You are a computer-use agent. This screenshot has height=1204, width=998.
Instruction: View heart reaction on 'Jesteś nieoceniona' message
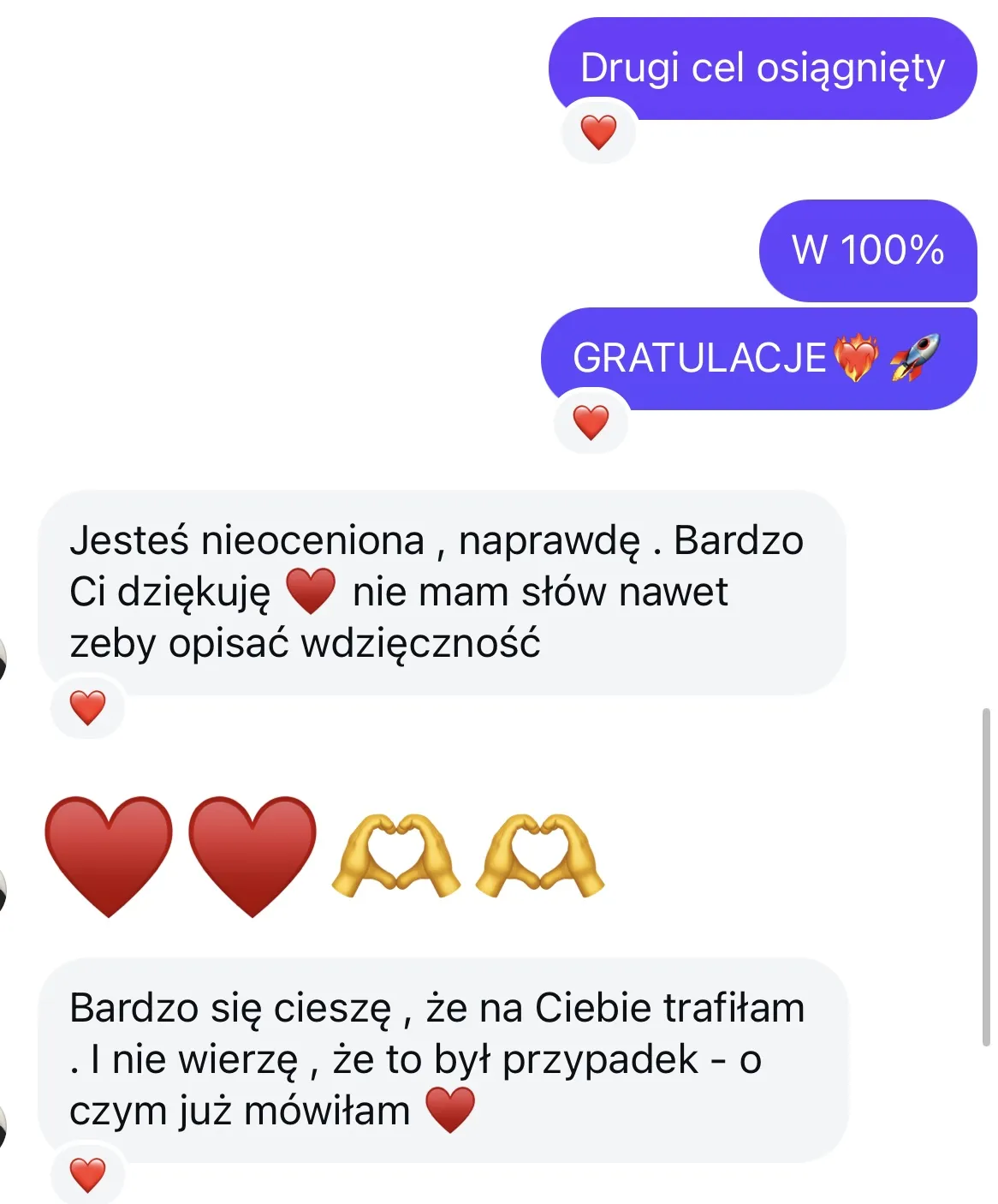click(87, 708)
